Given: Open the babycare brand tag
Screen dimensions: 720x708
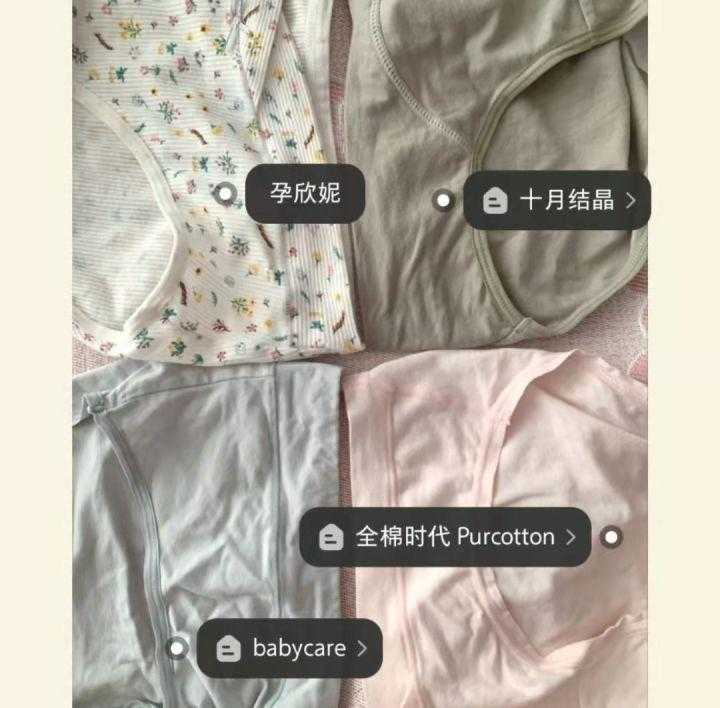Looking at the screenshot, I should [290, 648].
